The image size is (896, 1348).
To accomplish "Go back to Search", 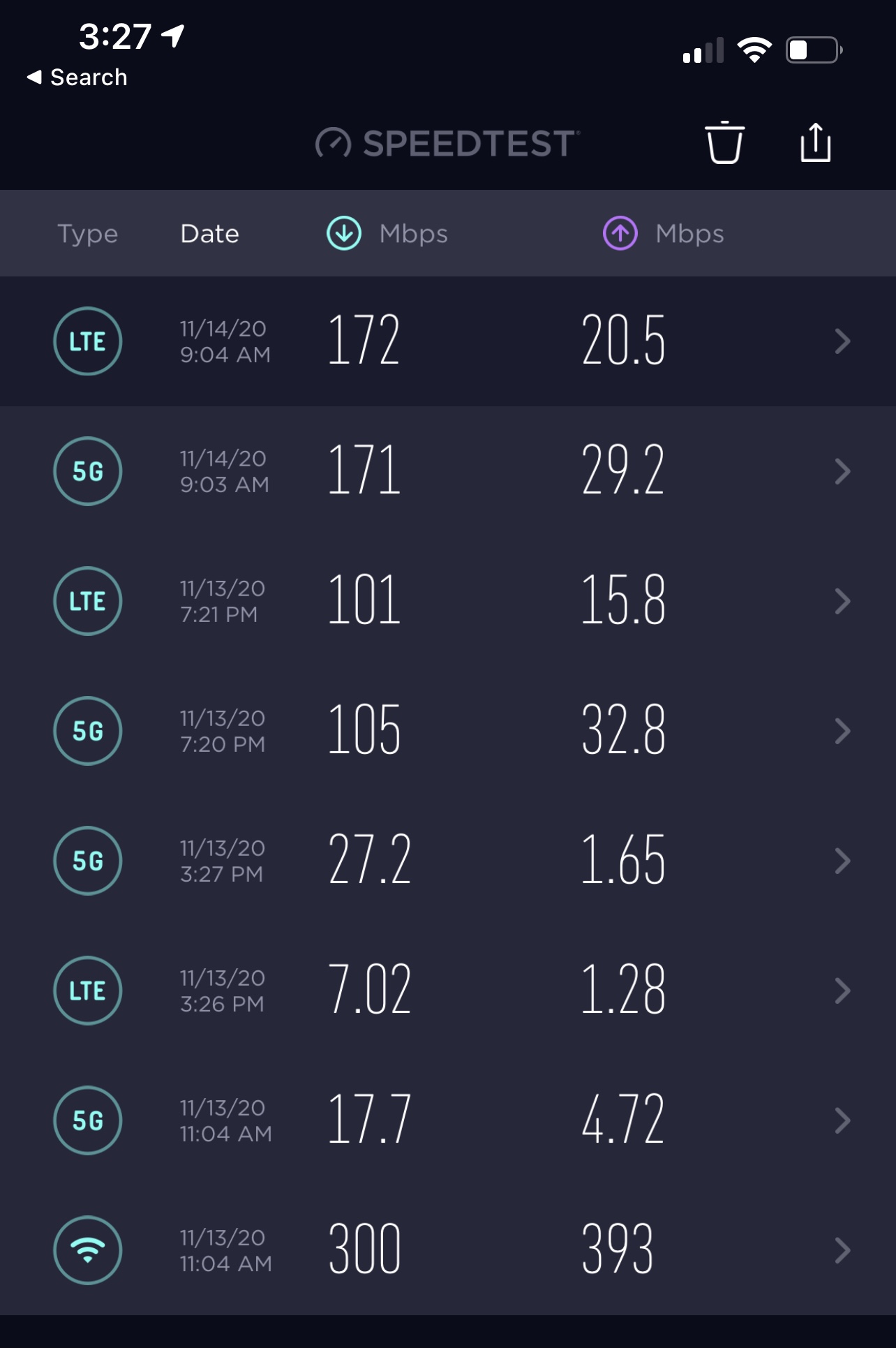I will tap(77, 77).
